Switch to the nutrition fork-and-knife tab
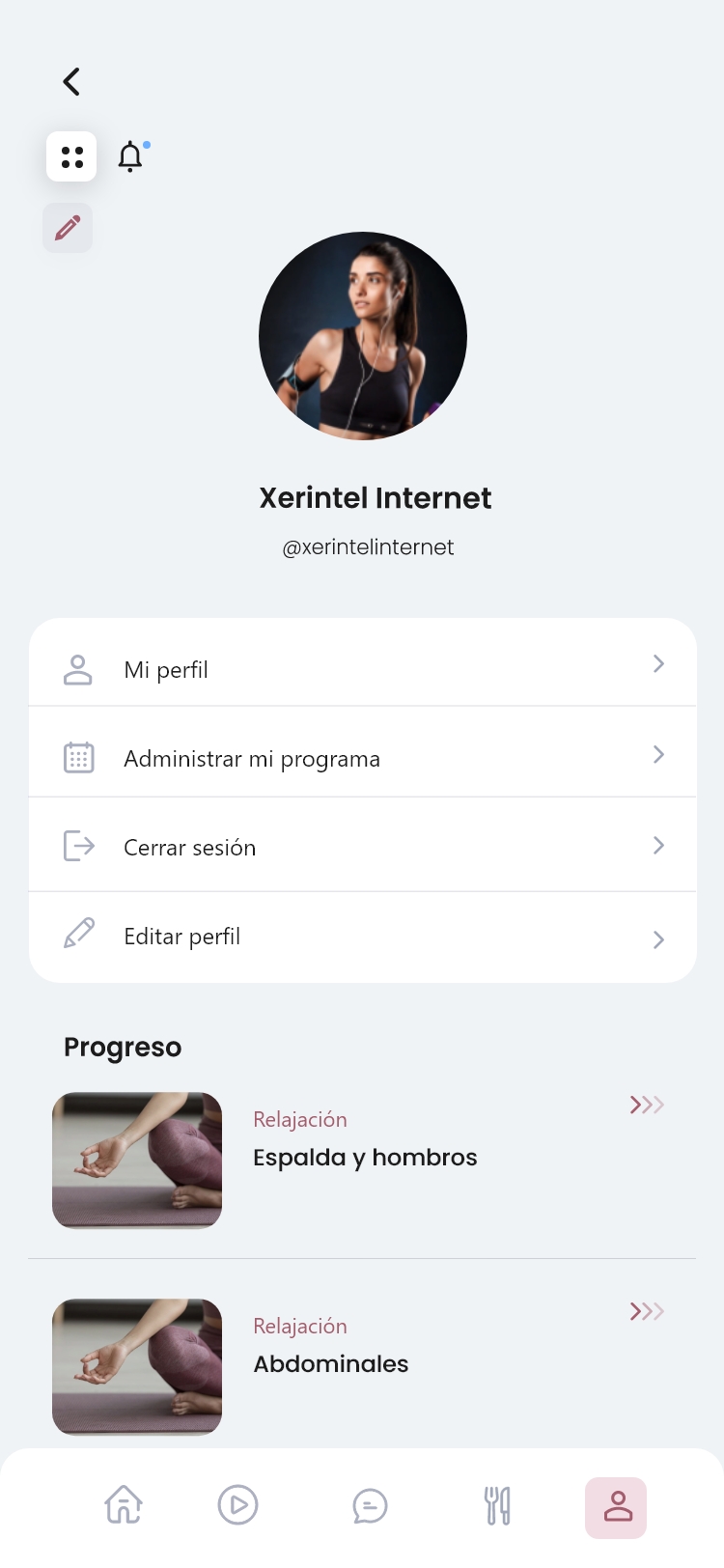Viewport: 724px width, 1568px height. 497,1505
